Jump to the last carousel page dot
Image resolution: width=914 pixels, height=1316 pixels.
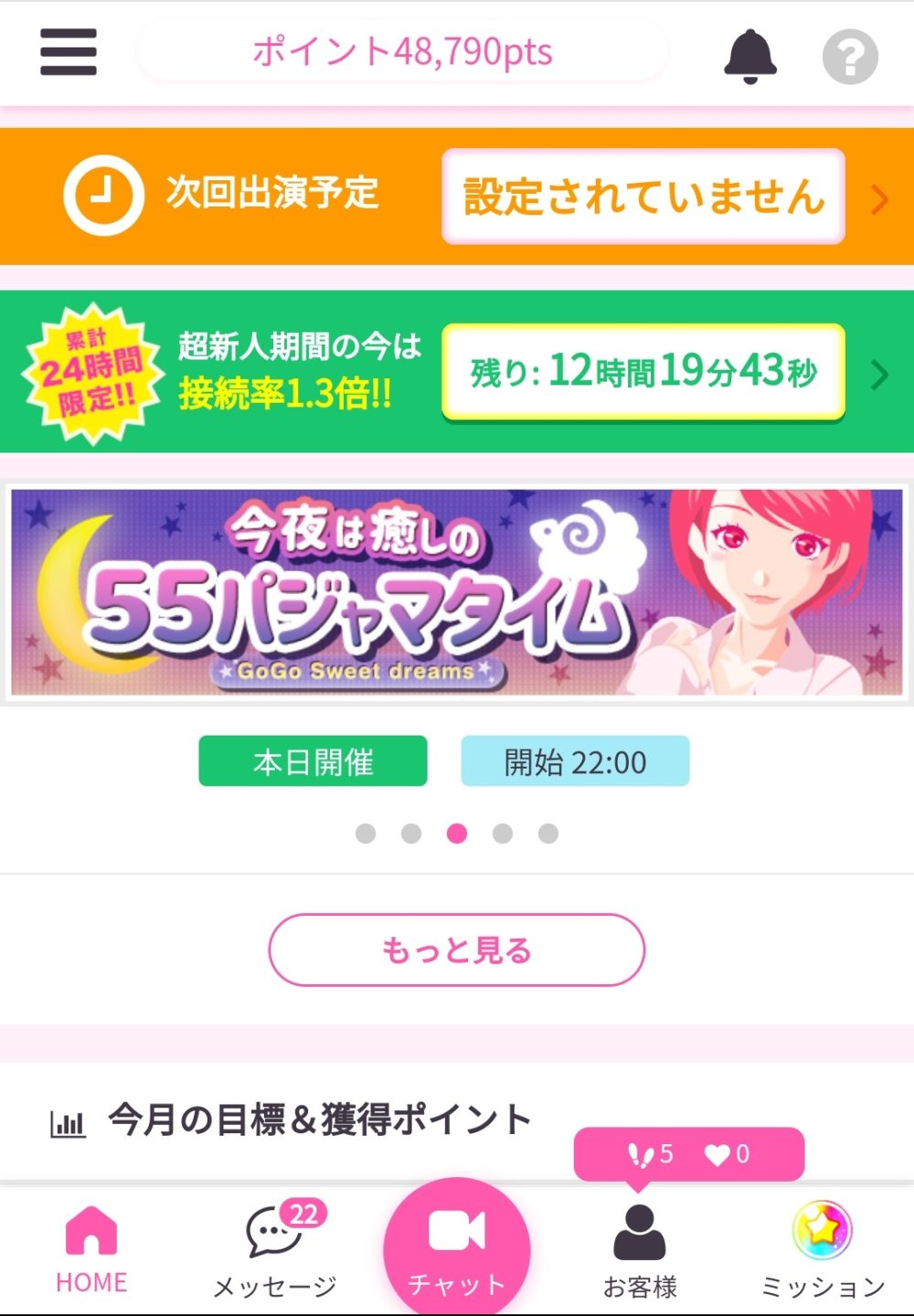click(548, 833)
